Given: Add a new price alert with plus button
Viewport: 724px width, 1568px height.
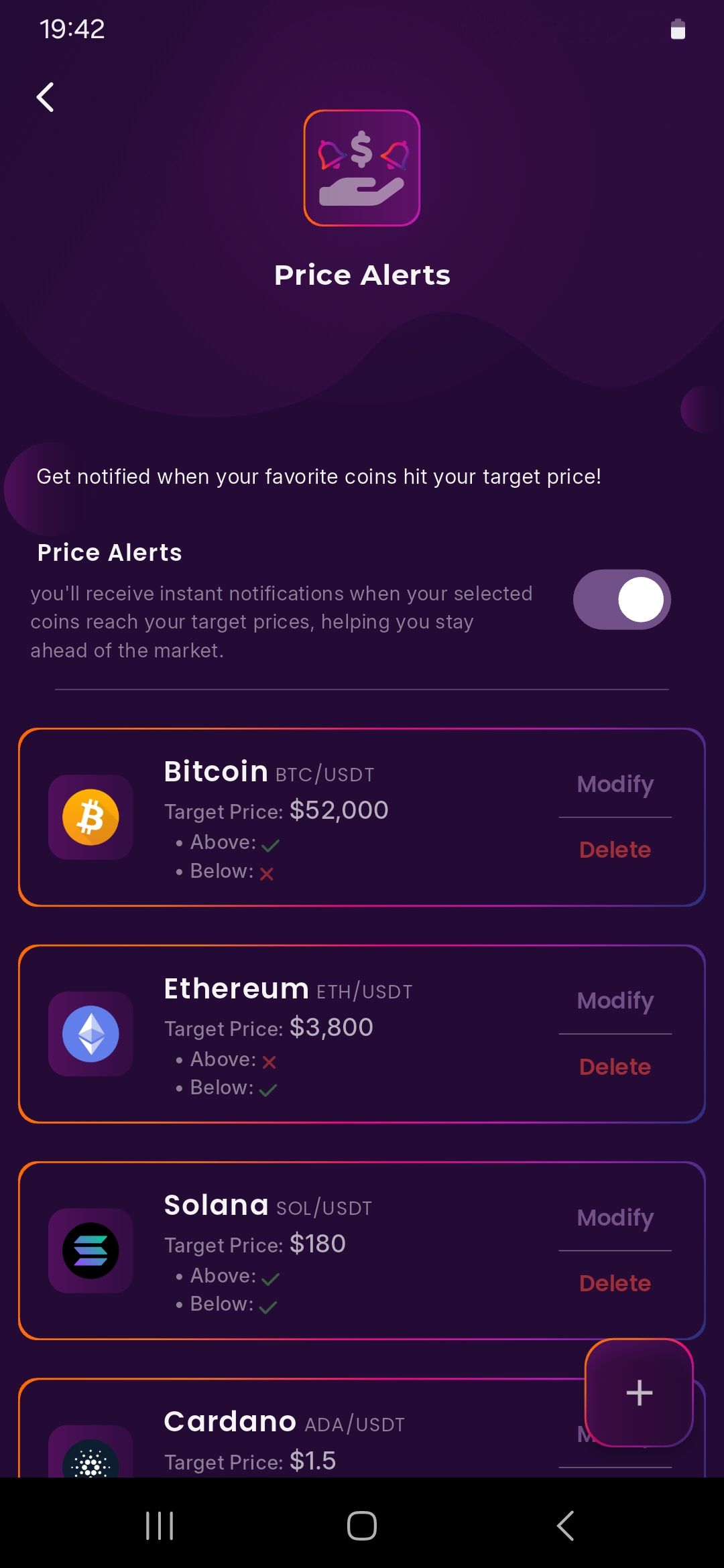Looking at the screenshot, I should [x=639, y=1392].
